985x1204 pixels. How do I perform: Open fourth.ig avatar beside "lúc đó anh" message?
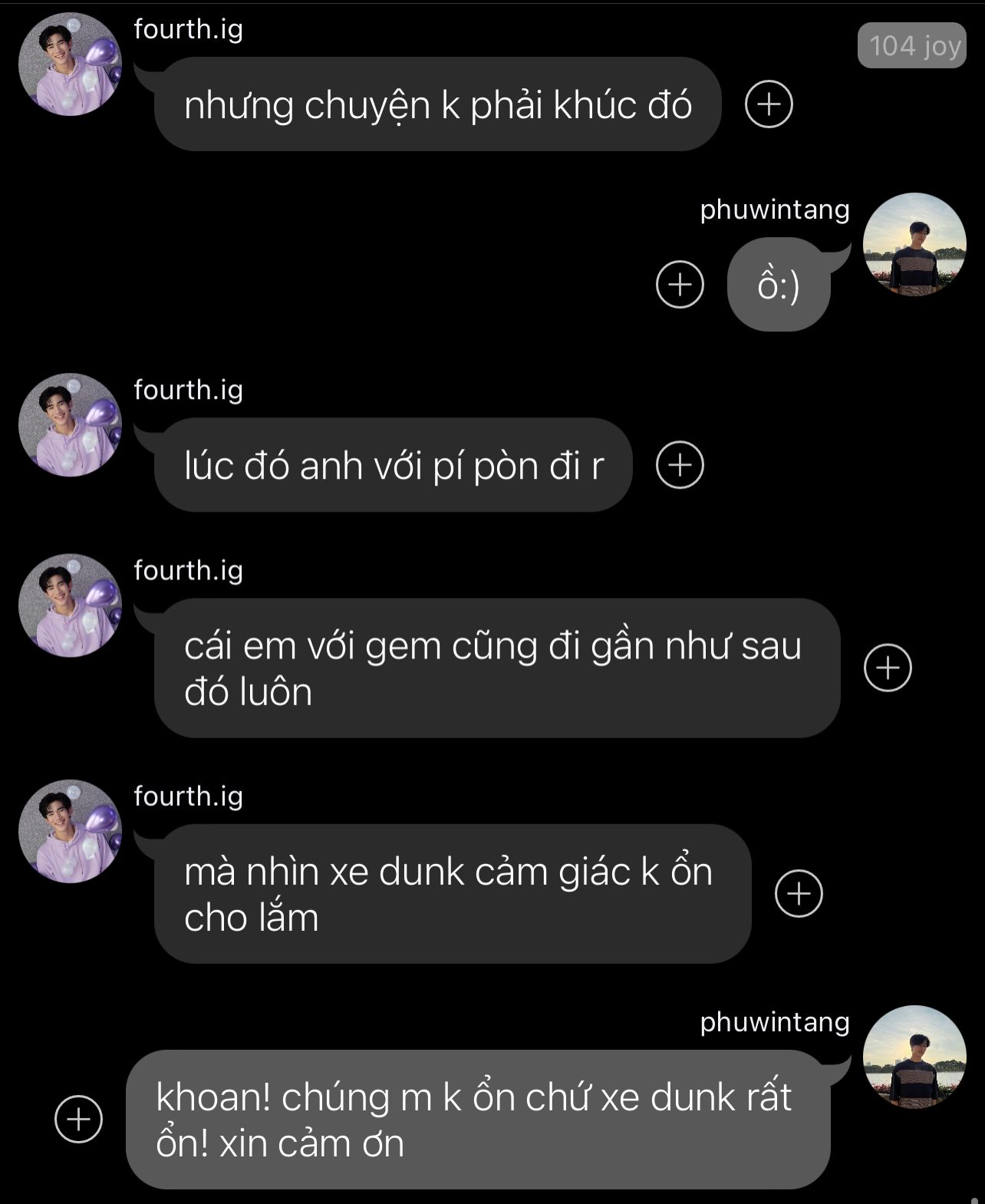[70, 425]
